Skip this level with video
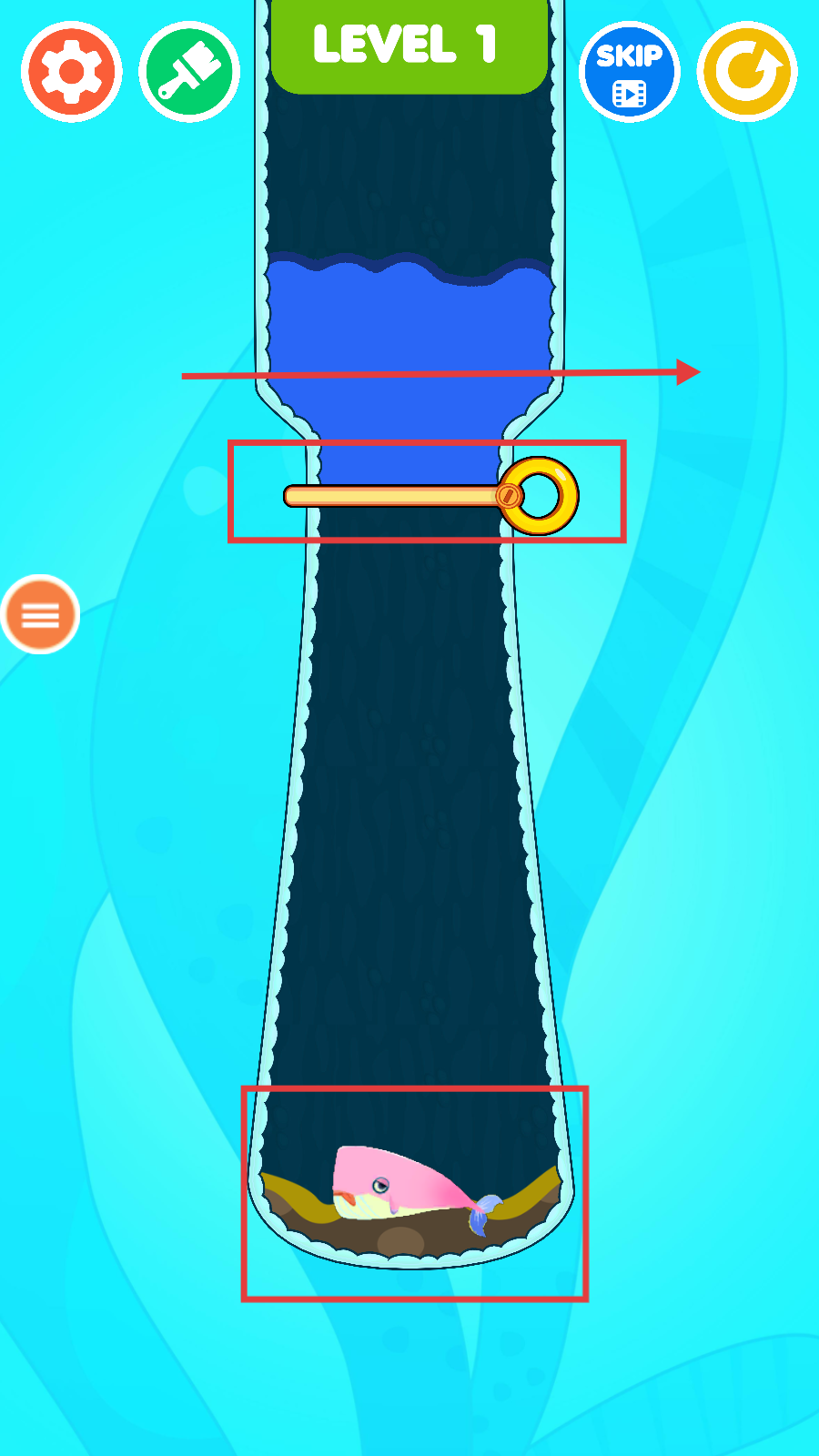 [x=629, y=71]
